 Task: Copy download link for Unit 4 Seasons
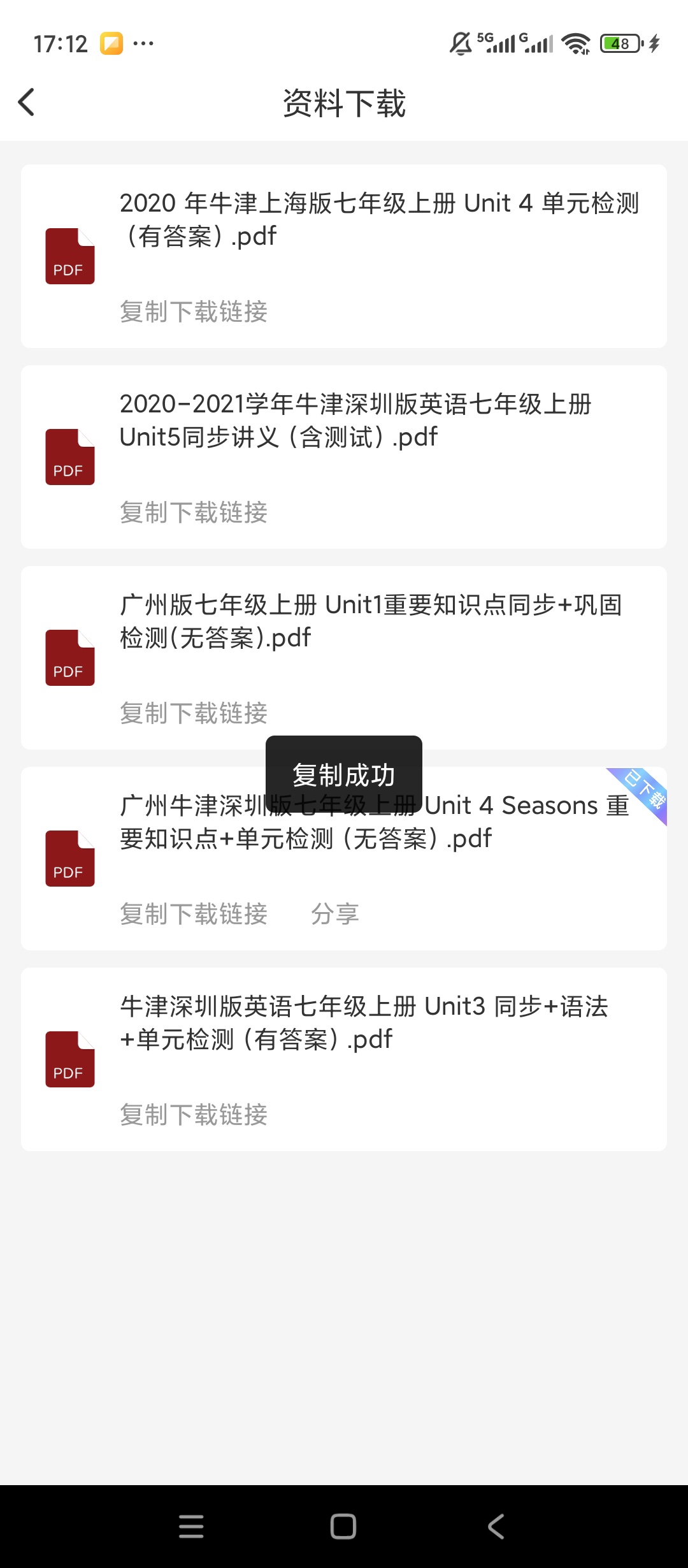coord(194,914)
